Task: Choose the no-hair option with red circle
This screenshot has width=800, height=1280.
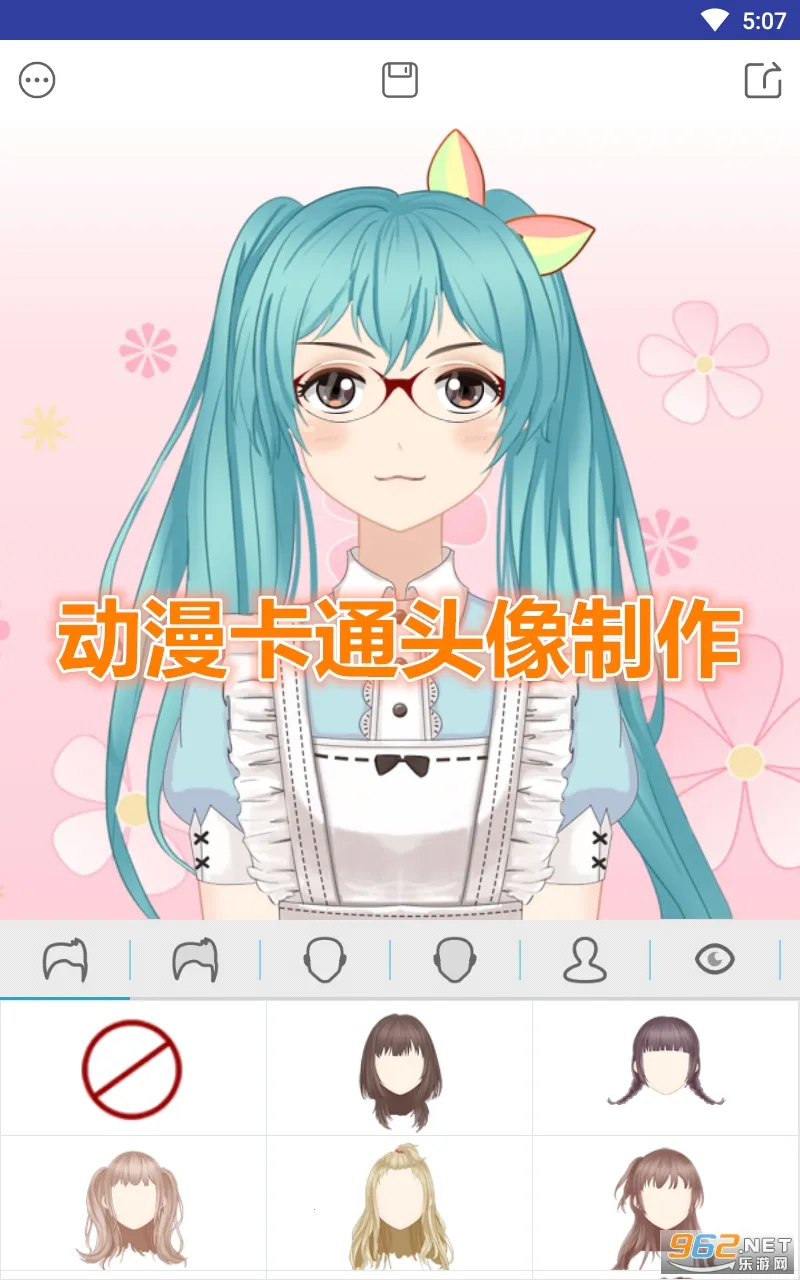Action: tap(132, 1069)
